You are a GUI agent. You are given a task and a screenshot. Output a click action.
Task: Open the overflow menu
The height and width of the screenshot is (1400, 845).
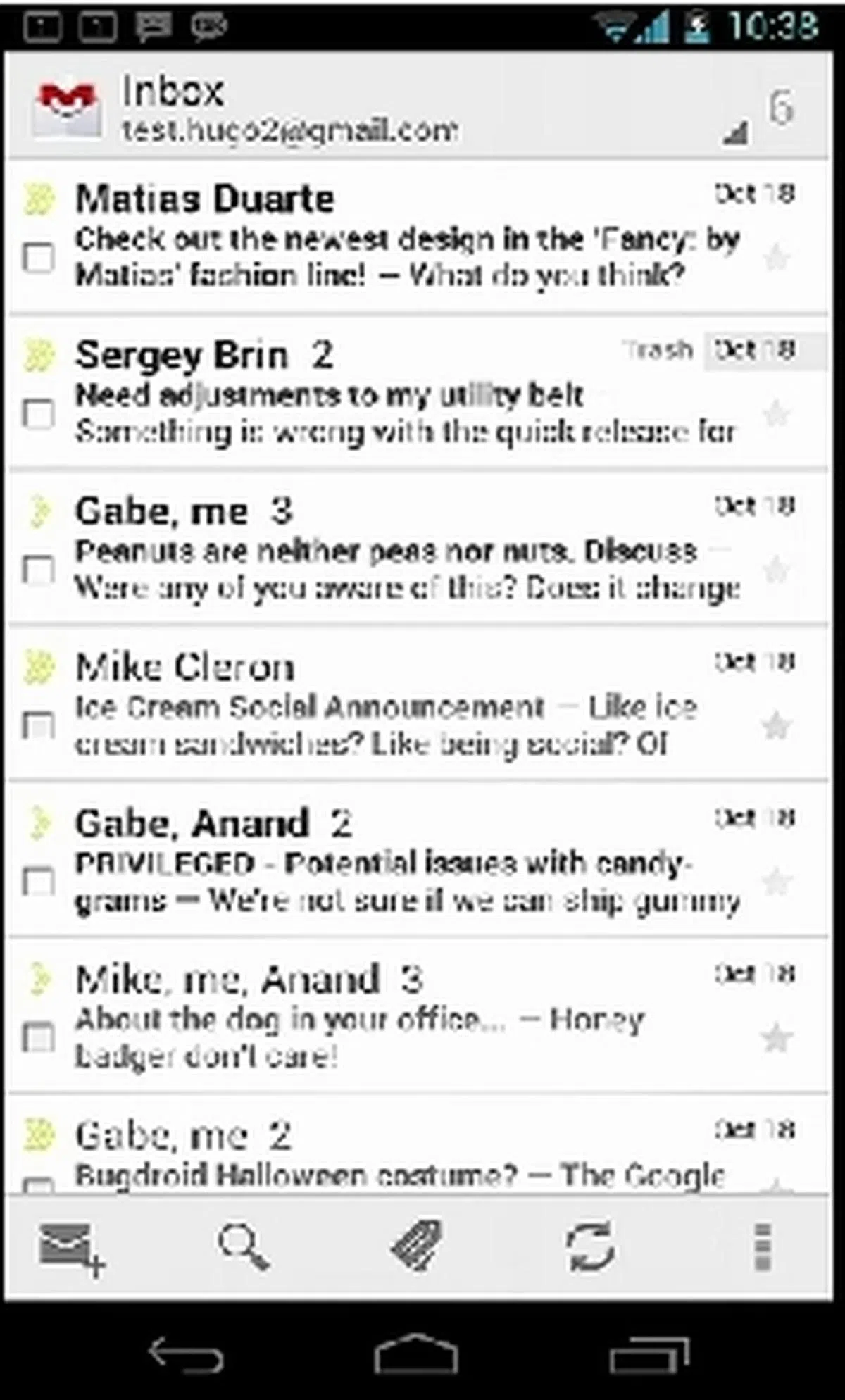tap(763, 1247)
